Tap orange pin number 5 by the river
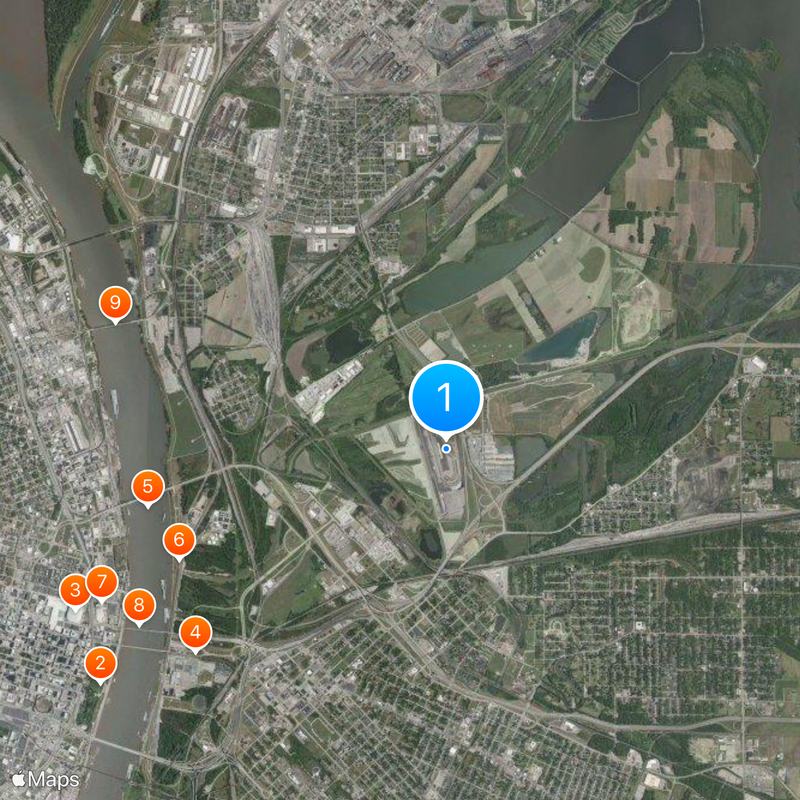The image size is (800, 800). pyautogui.click(x=148, y=488)
